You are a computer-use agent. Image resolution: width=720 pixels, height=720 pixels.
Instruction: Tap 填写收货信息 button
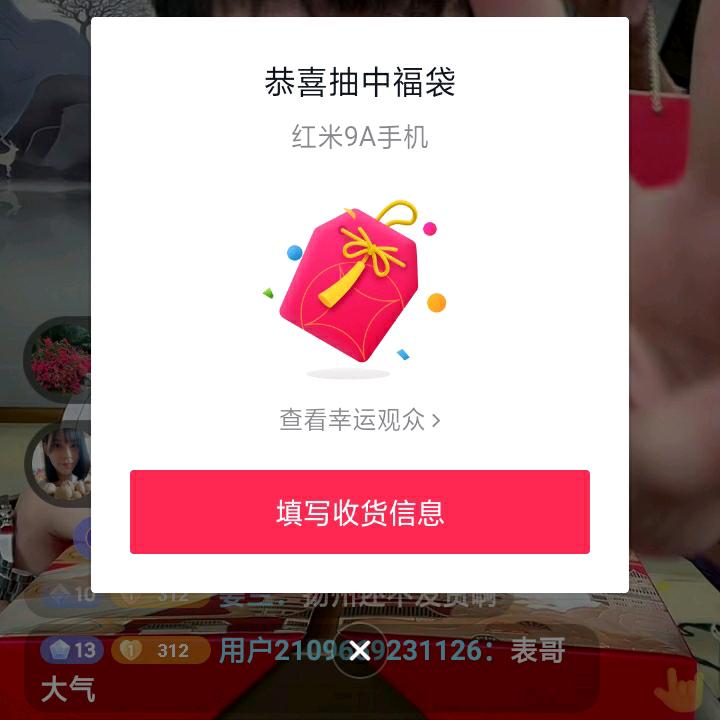(360, 512)
